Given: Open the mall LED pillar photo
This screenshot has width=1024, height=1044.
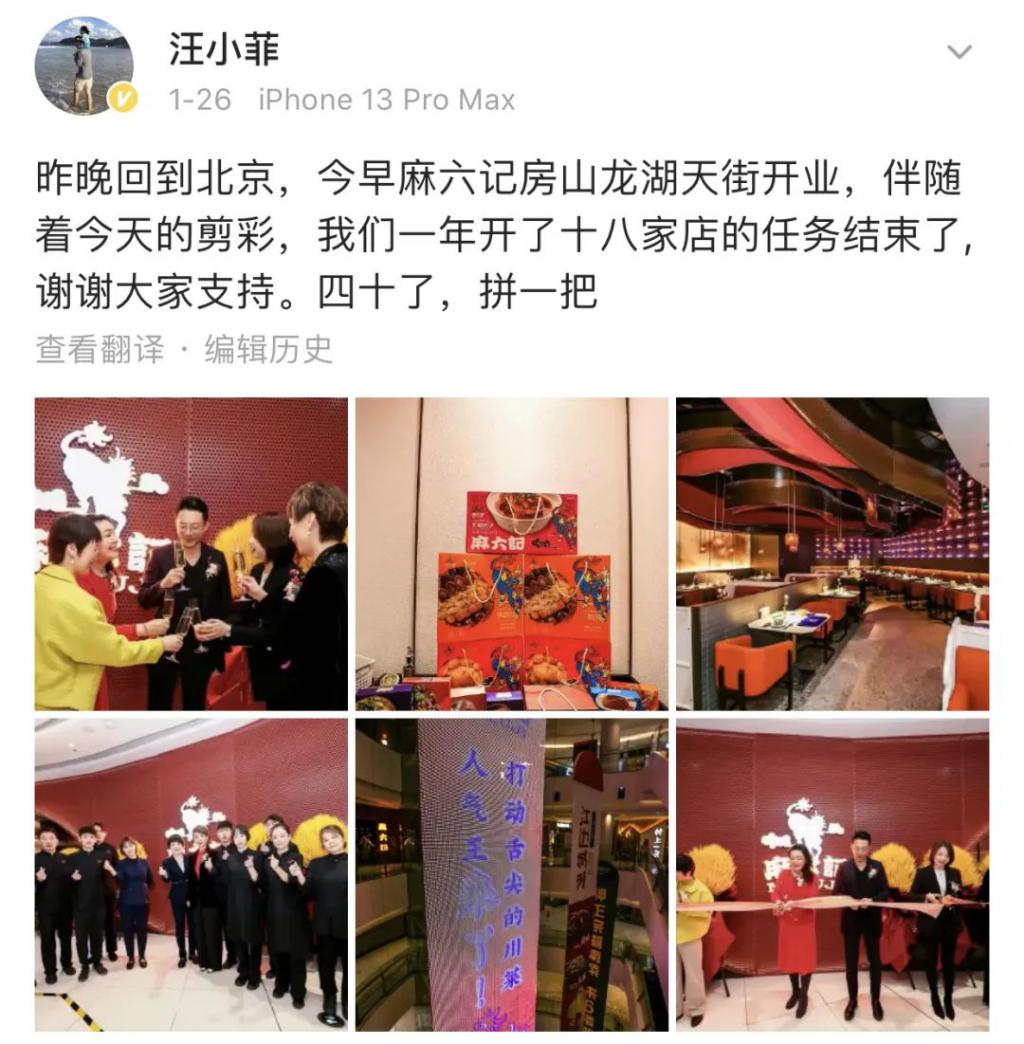Looking at the screenshot, I should pos(511,873).
